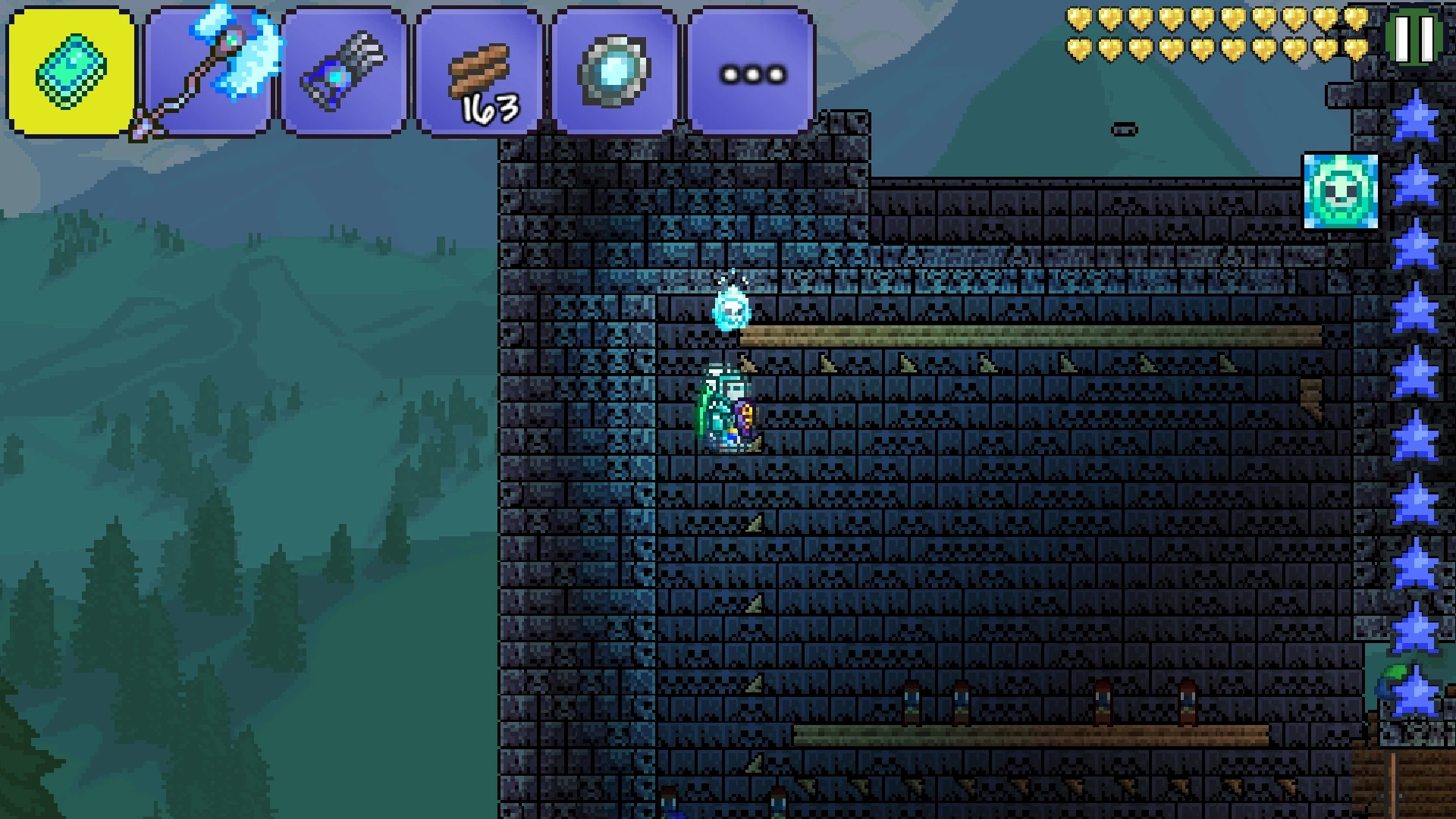
Task: Tap the wisp pet buff icon
Action: pyautogui.click(x=1340, y=191)
